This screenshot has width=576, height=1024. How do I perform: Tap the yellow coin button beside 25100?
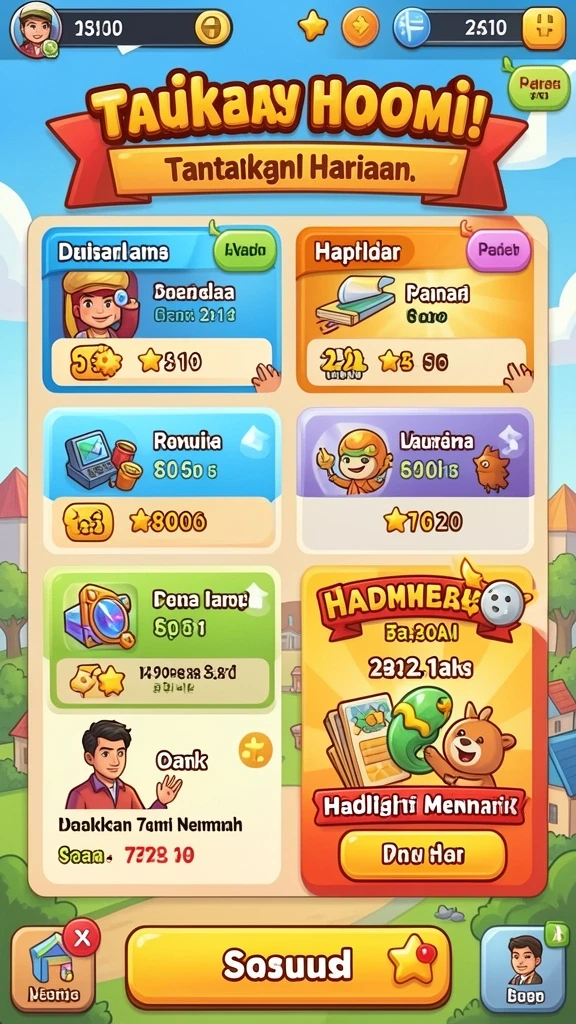point(213,28)
